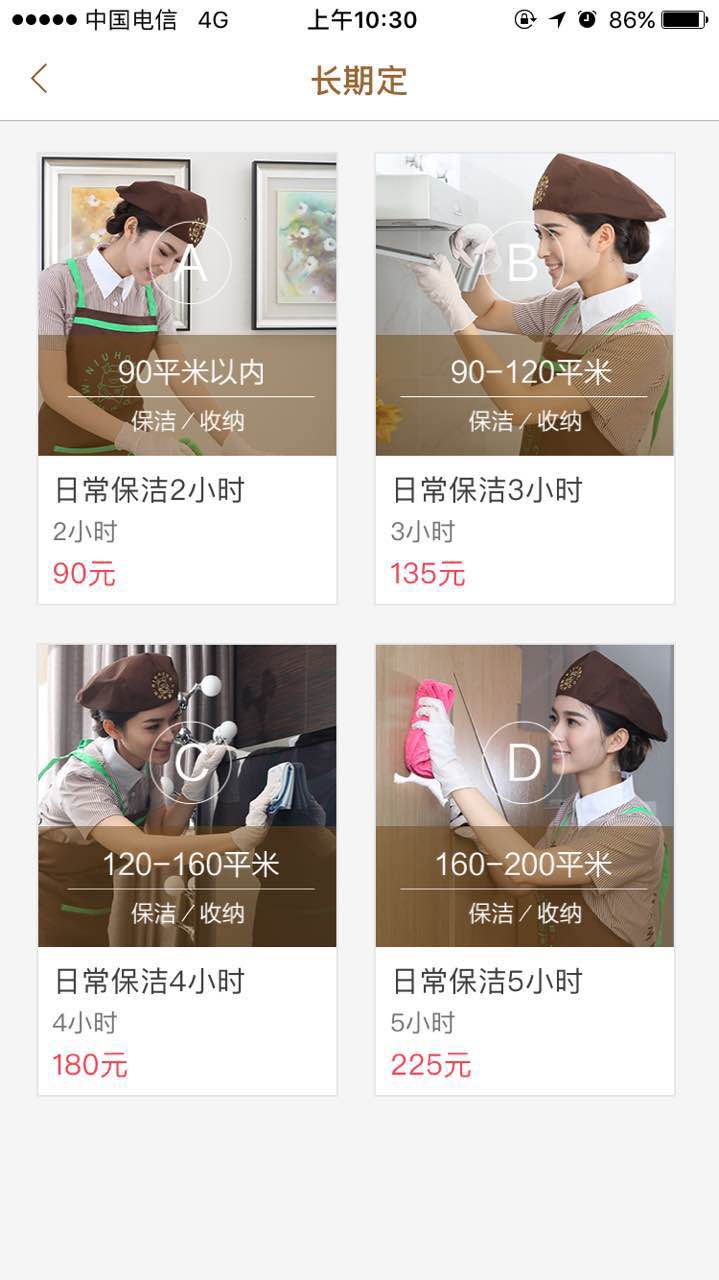
Task: Open the 日常保洁2小时 card priced 90元
Action: [x=187, y=379]
